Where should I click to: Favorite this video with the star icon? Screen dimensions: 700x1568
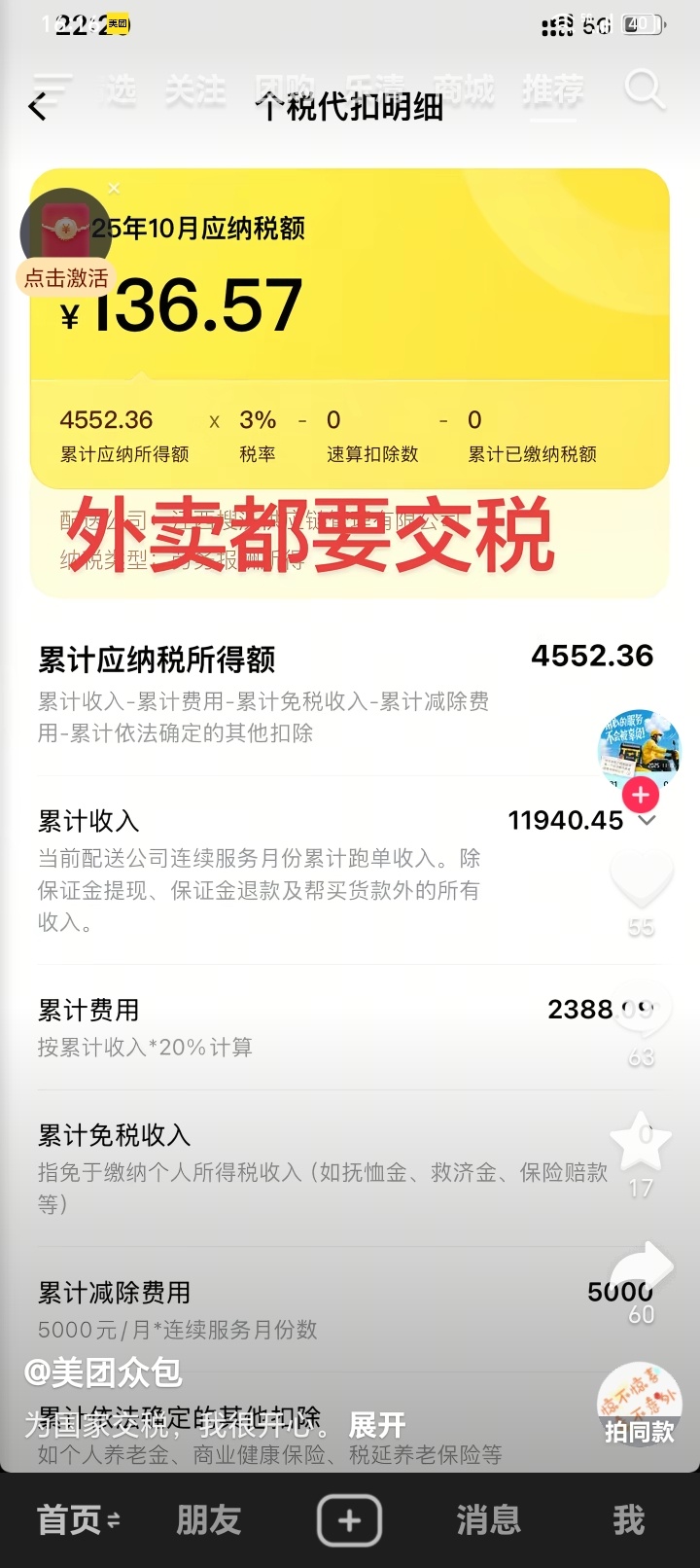point(641,1142)
